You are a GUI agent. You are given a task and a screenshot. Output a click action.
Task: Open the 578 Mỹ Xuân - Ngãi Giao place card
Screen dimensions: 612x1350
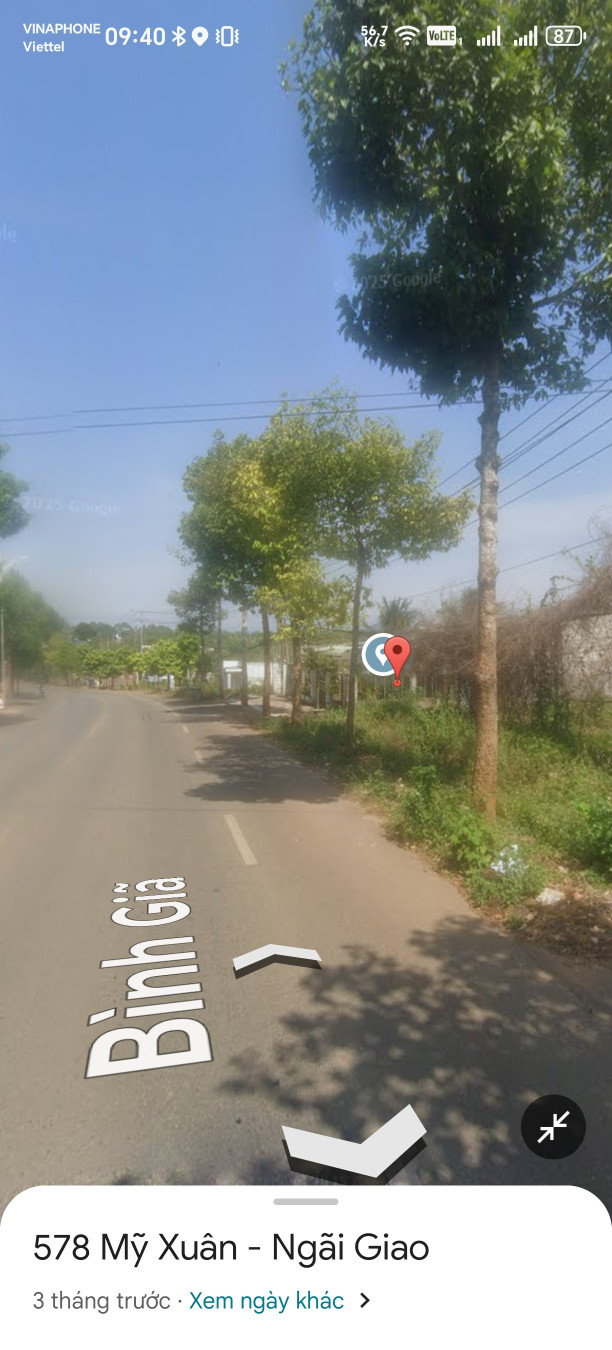pos(231,1248)
